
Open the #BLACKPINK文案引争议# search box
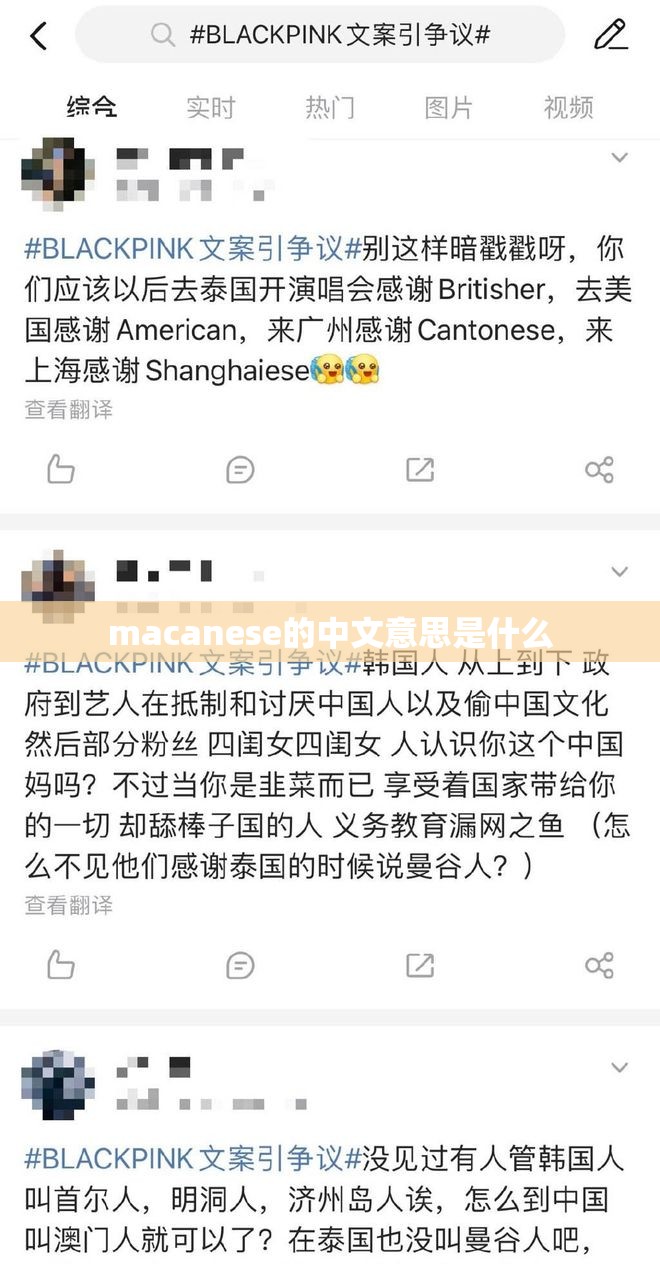320,36
